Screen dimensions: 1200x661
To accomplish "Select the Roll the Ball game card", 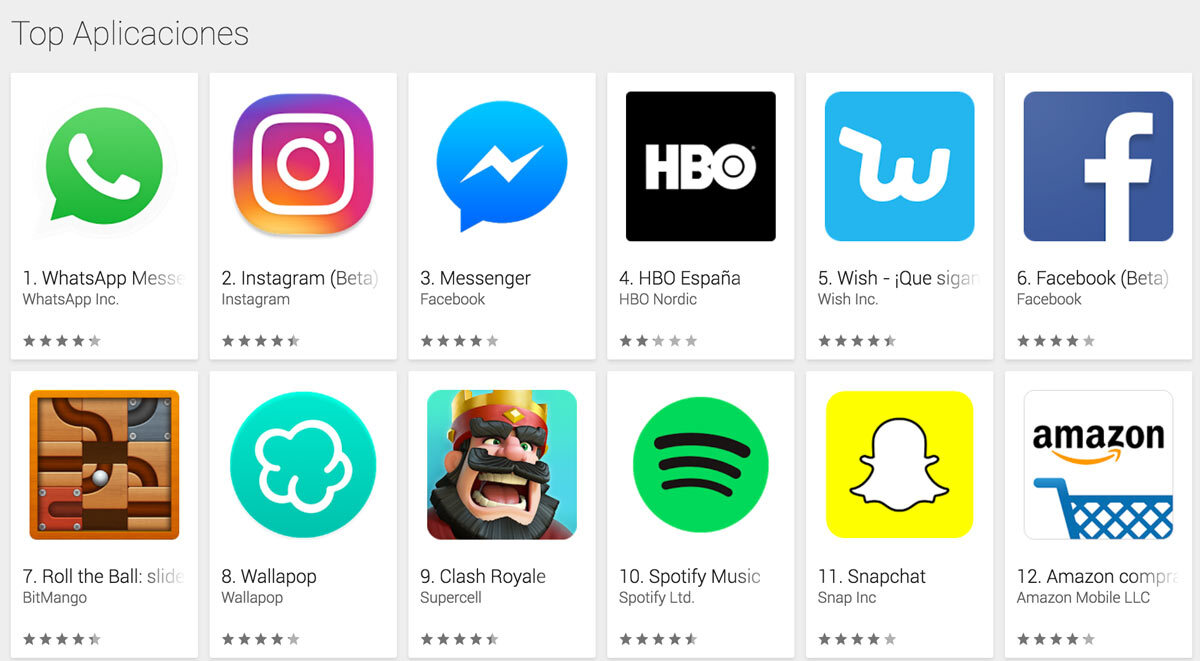I will pyautogui.click(x=104, y=465).
